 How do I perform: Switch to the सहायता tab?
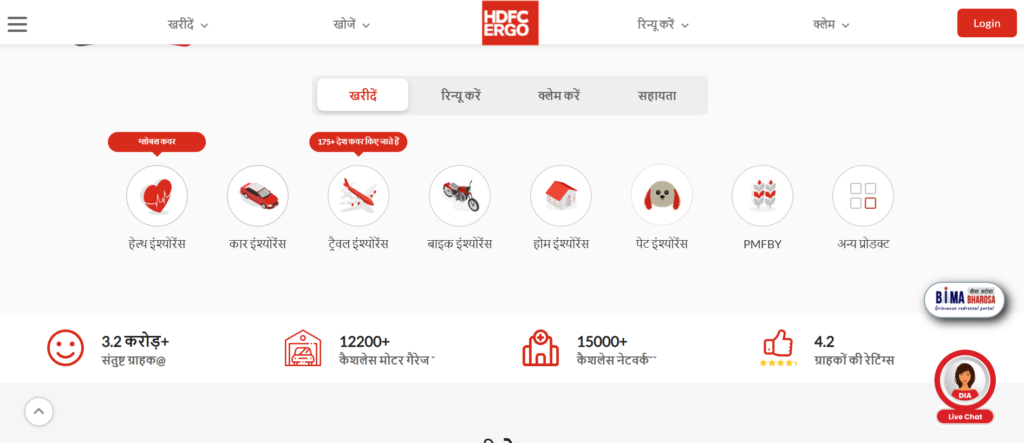pos(657,95)
